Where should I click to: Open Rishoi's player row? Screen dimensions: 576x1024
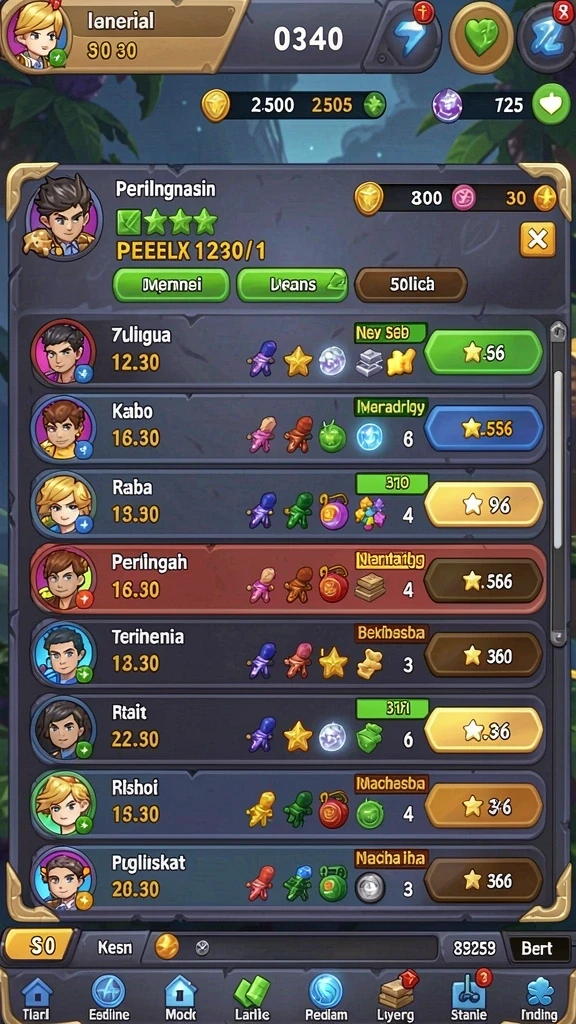pos(288,805)
